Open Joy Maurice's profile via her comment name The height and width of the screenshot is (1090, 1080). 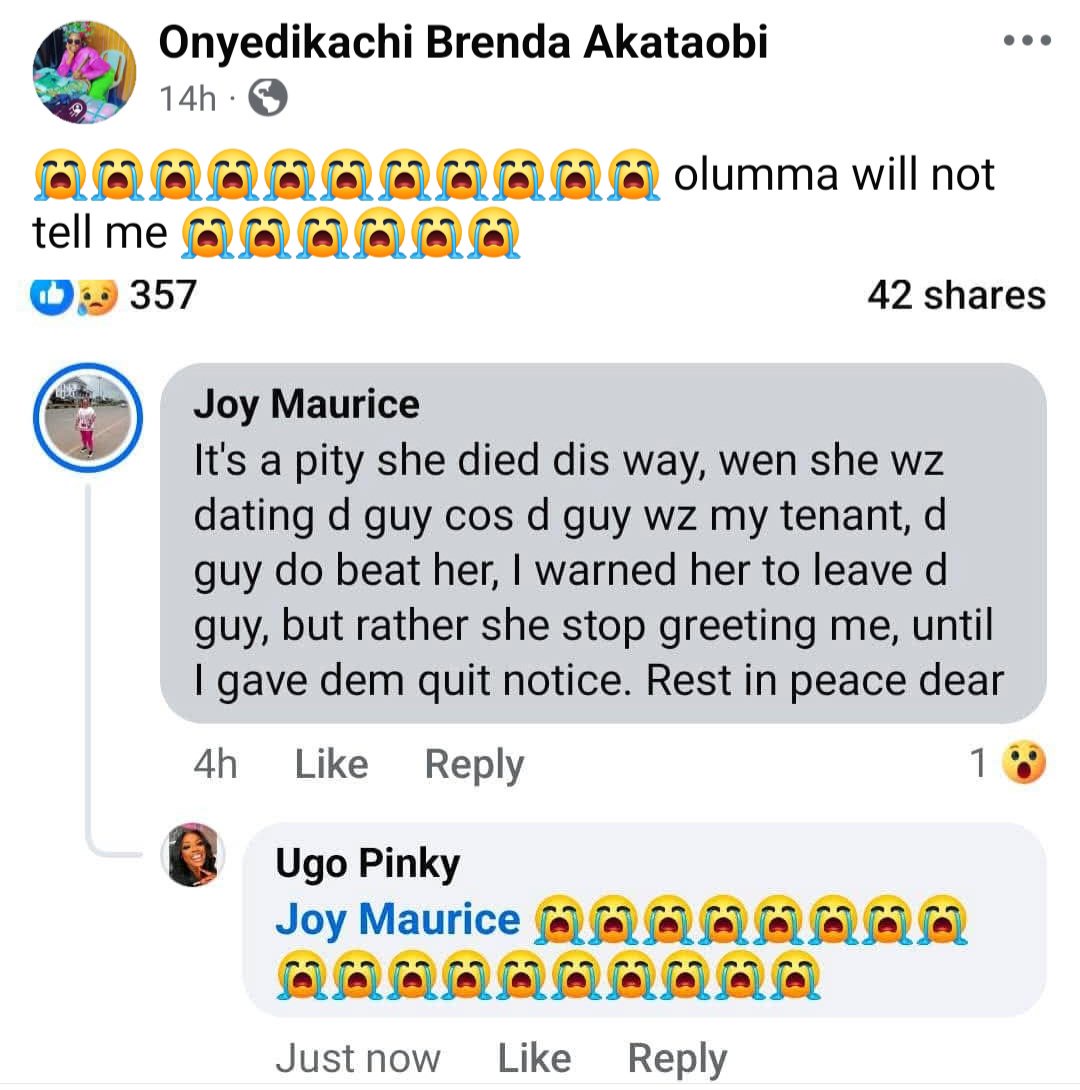306,404
